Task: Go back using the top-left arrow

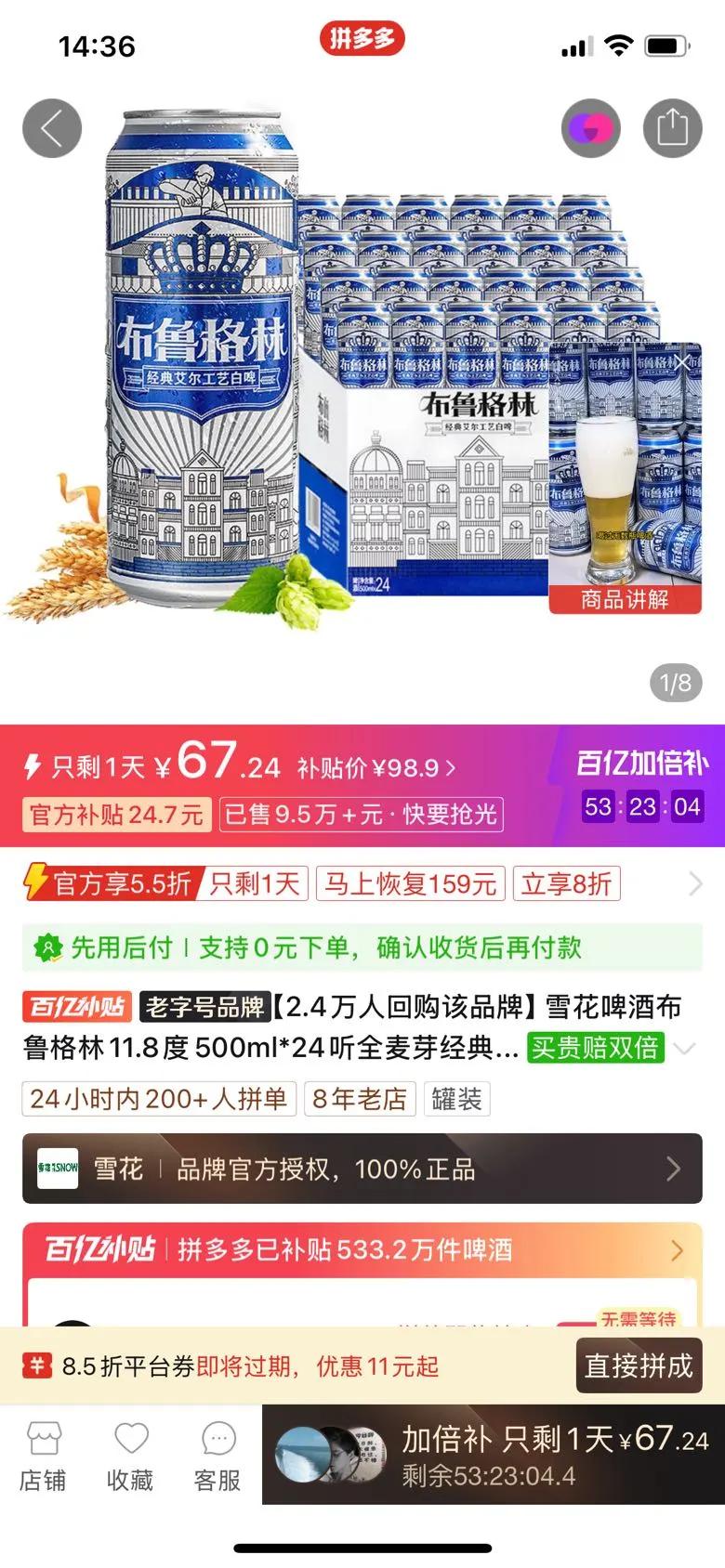Action: [52, 128]
